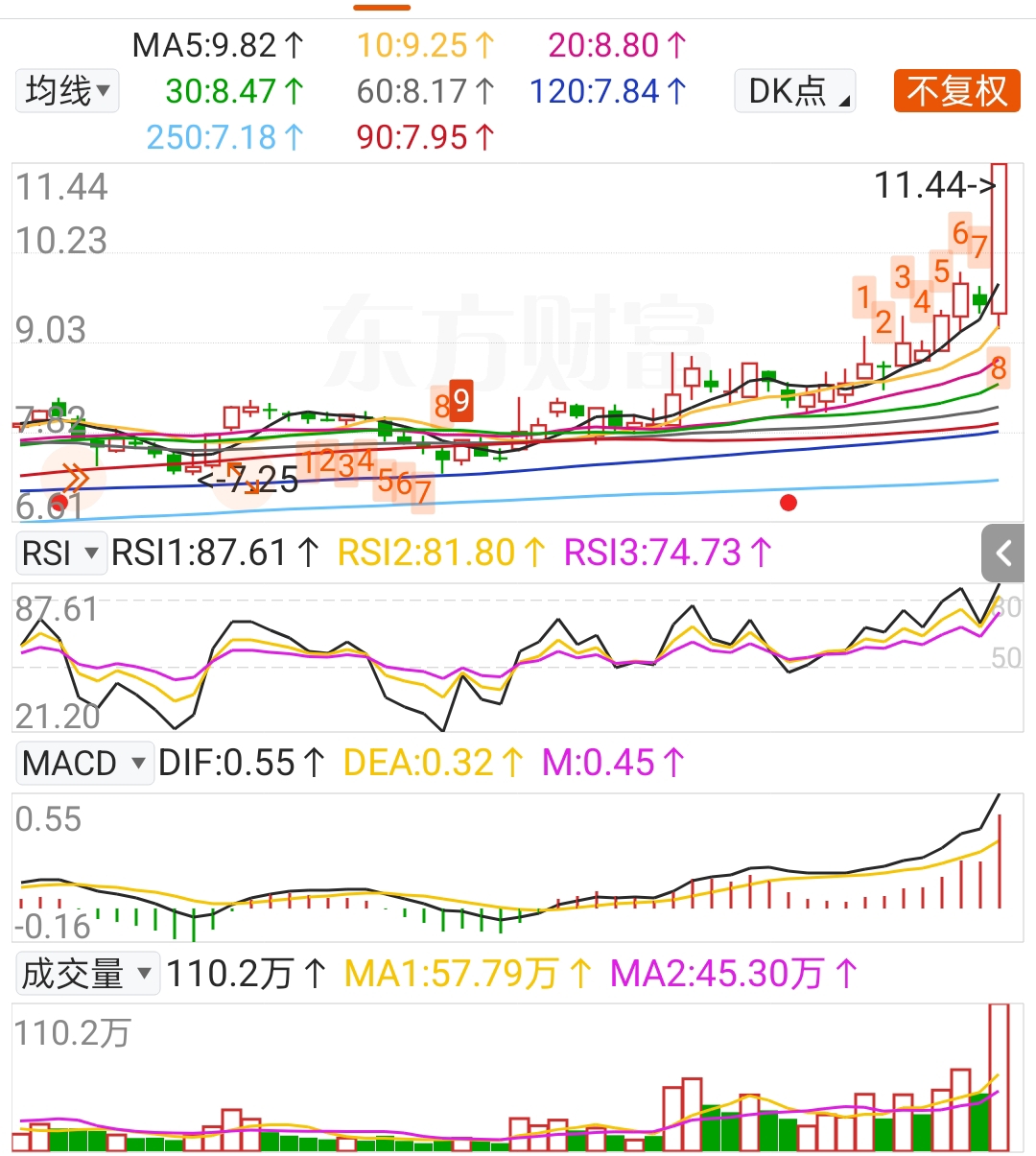Tap the DK点 selector
The width and height of the screenshot is (1036, 1156).
[x=794, y=92]
